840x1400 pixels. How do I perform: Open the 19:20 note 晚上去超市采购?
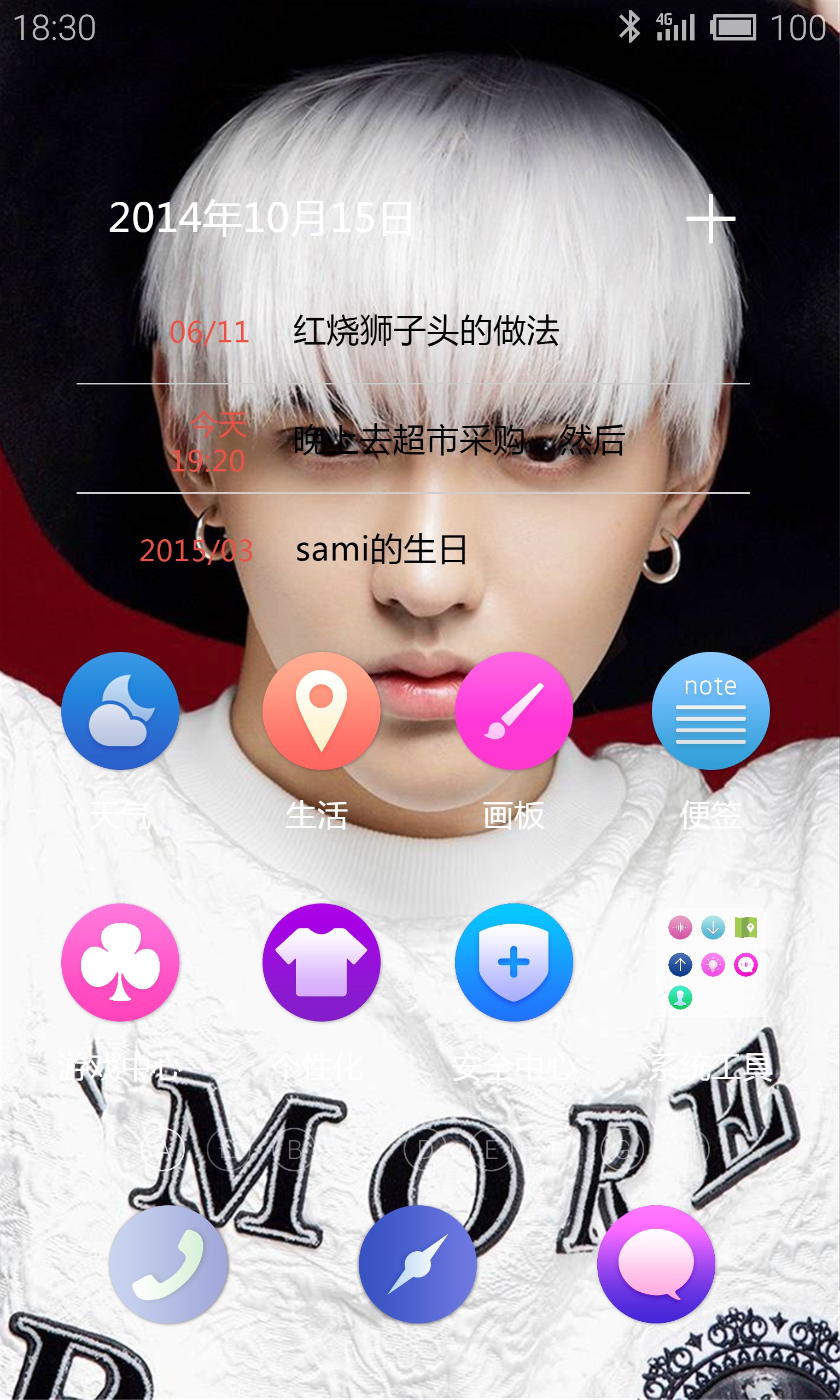(413, 439)
